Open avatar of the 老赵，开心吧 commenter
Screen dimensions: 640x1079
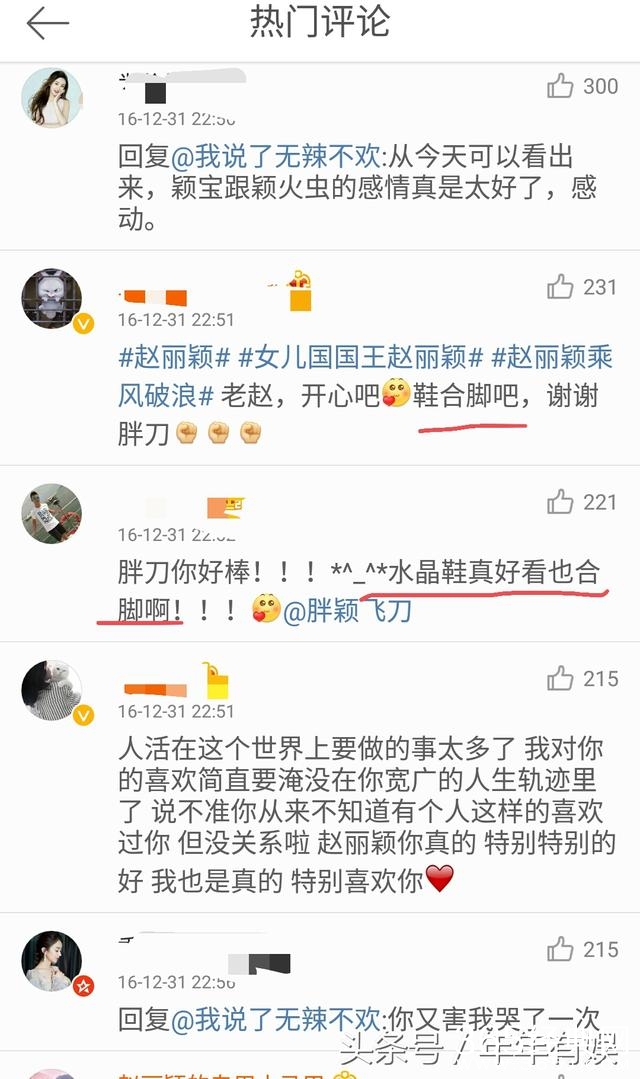[x=52, y=299]
